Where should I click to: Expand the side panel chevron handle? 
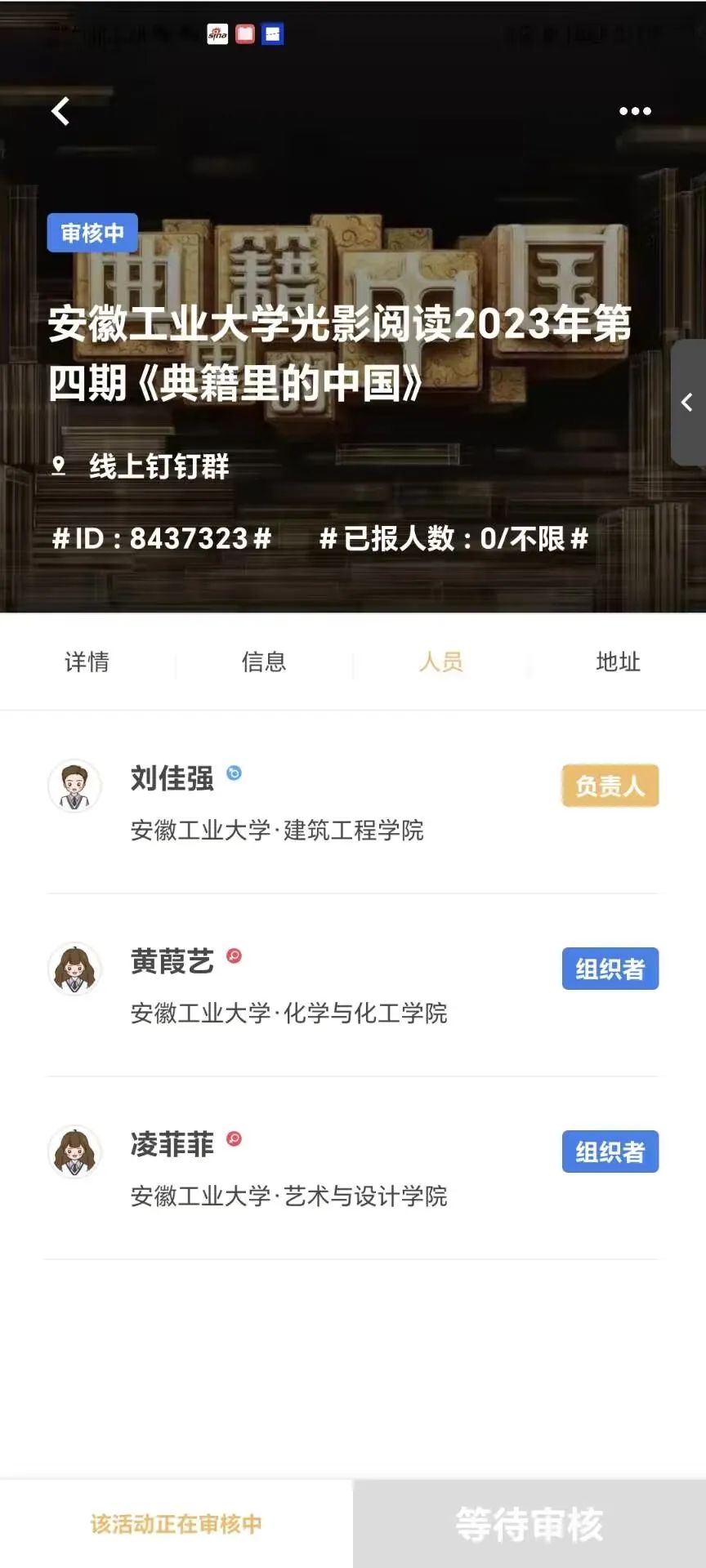[x=688, y=402]
